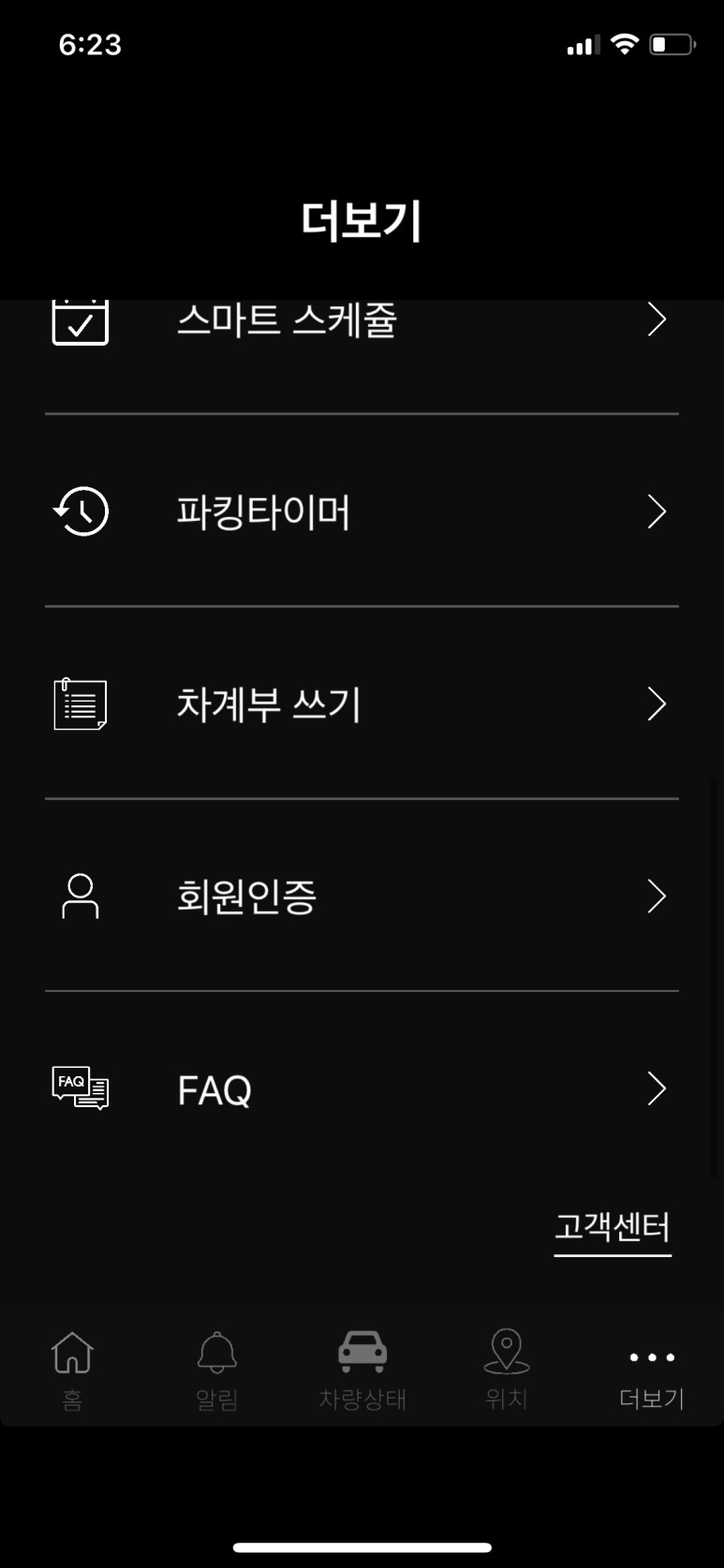Screen dimensions: 724x1568
Task: Select 차계부 쓰기 entry
Action: tap(362, 704)
